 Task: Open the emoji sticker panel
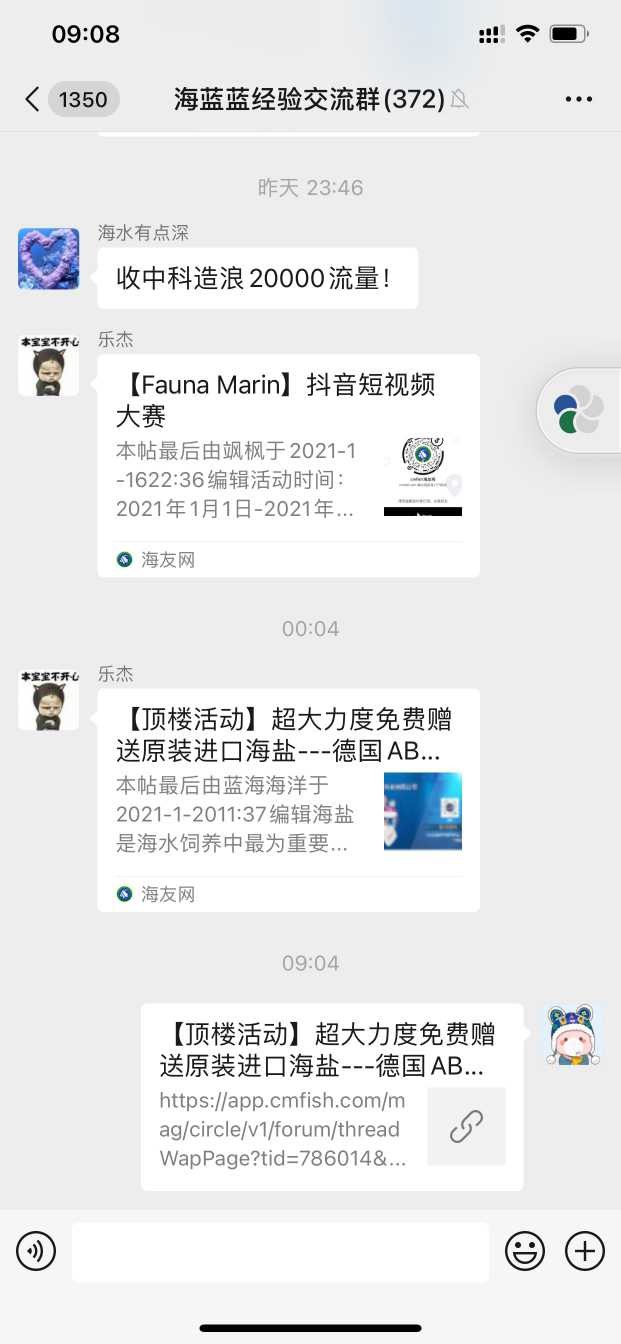click(x=525, y=1251)
